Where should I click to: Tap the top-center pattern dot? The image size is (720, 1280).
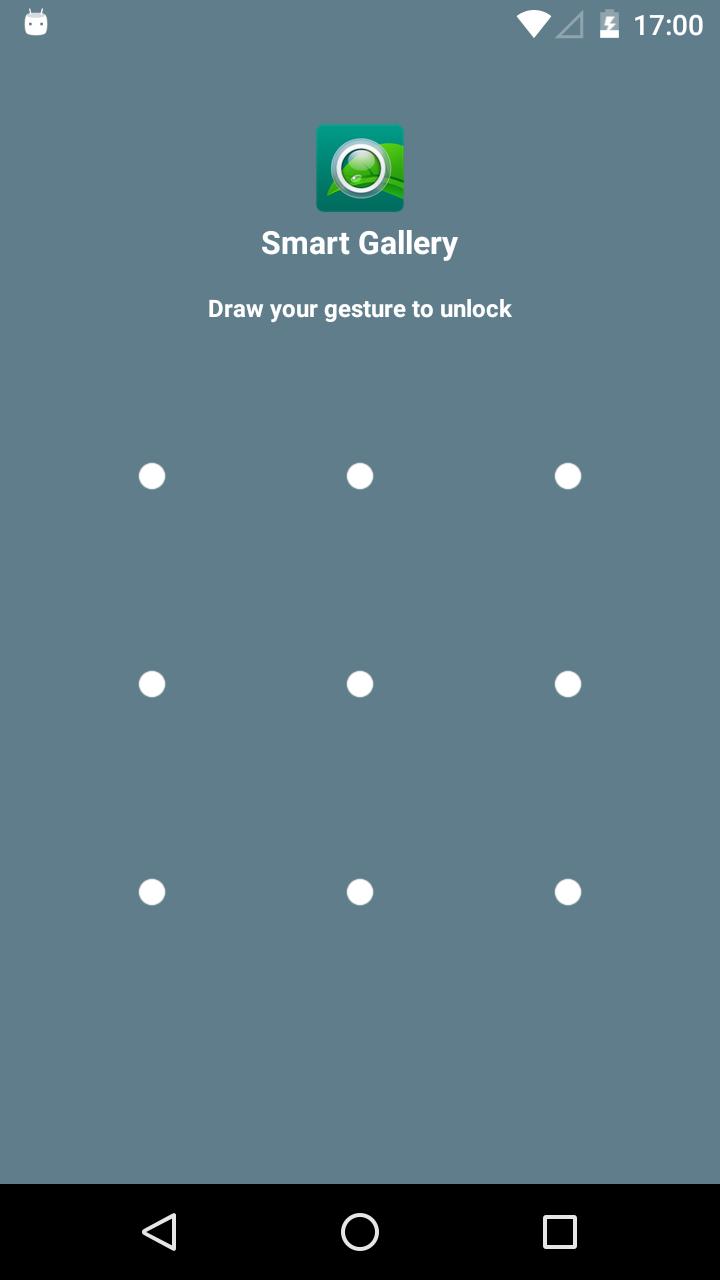coord(360,476)
